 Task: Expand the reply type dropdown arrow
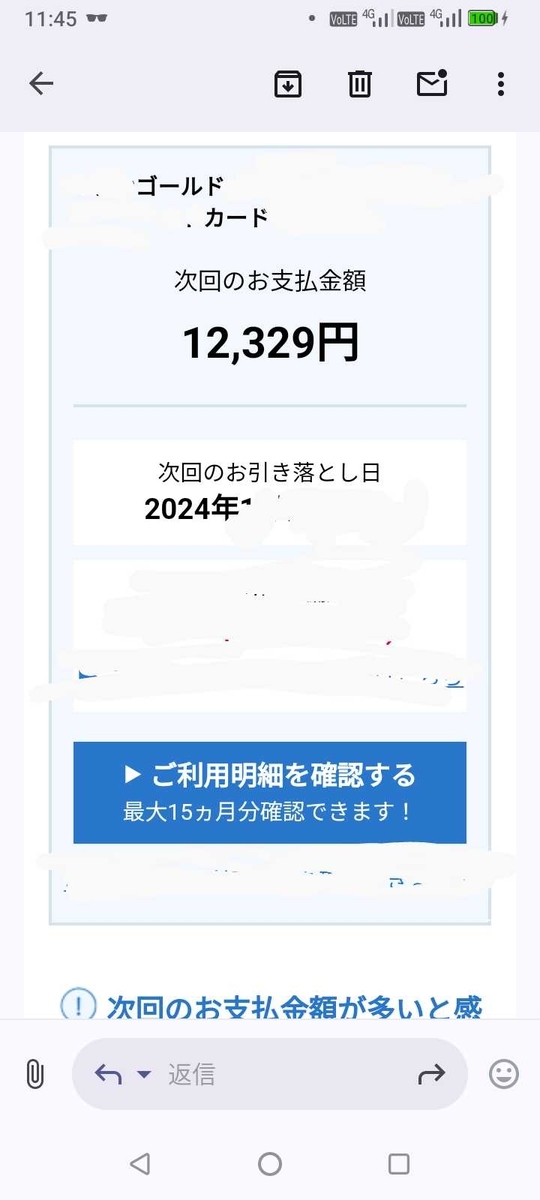click(144, 1075)
